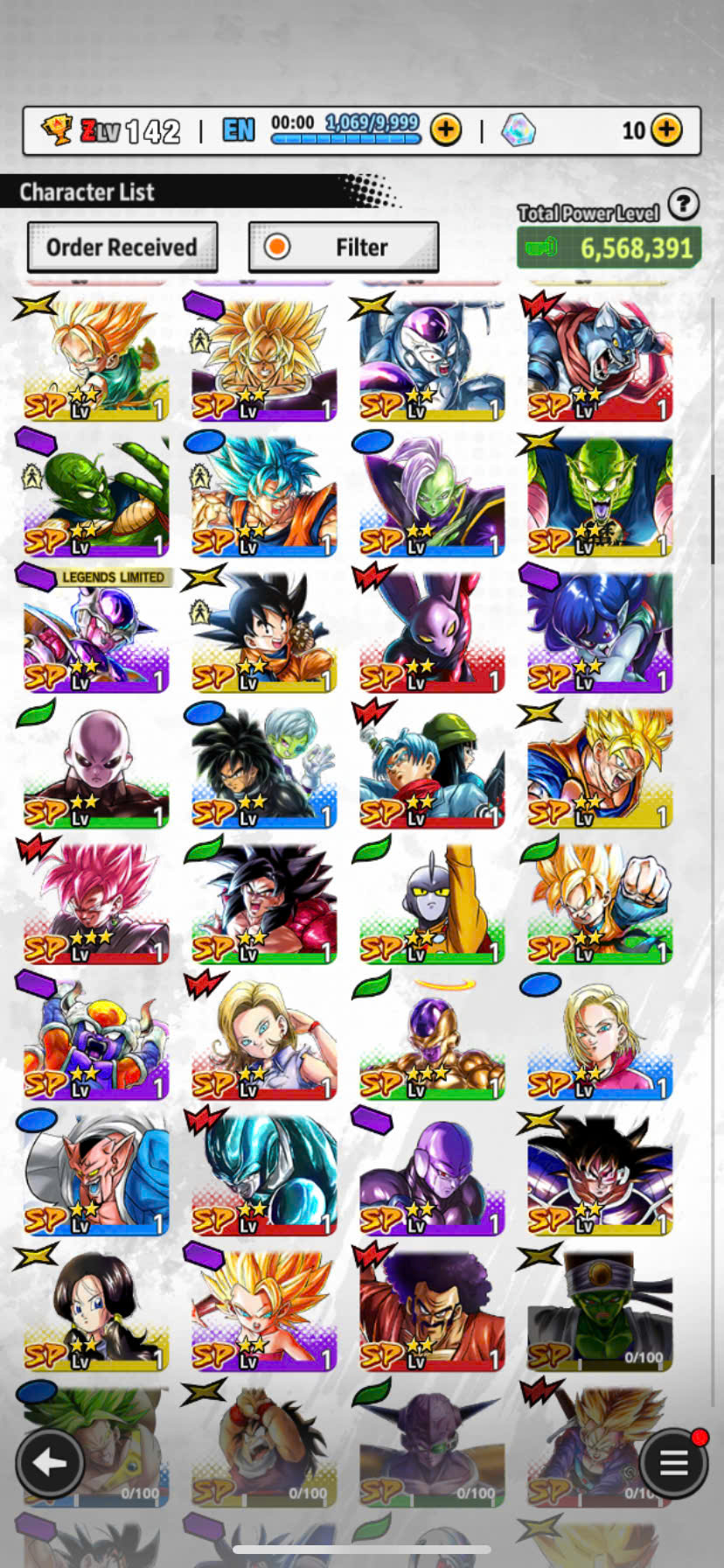
Task: Add energy with the plus icon
Action: point(446,130)
